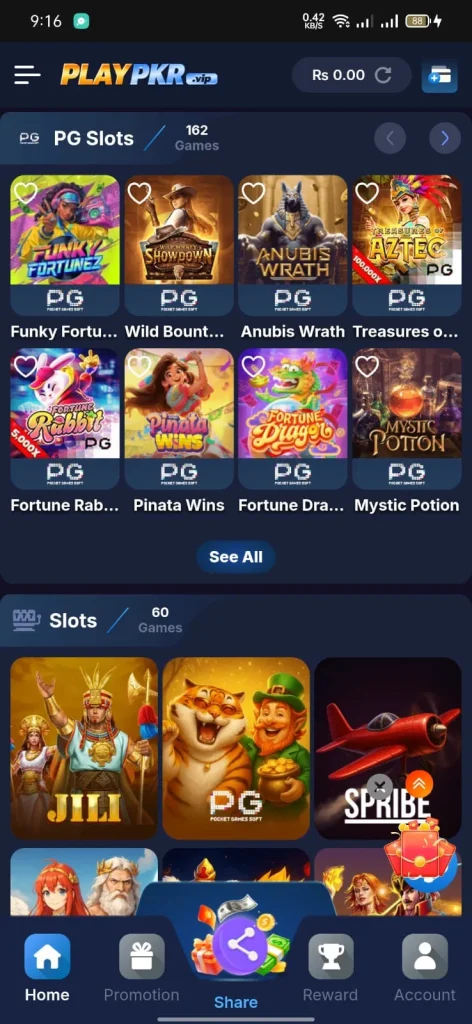
Task: Open the JILI slots provider tile
Action: [84, 748]
